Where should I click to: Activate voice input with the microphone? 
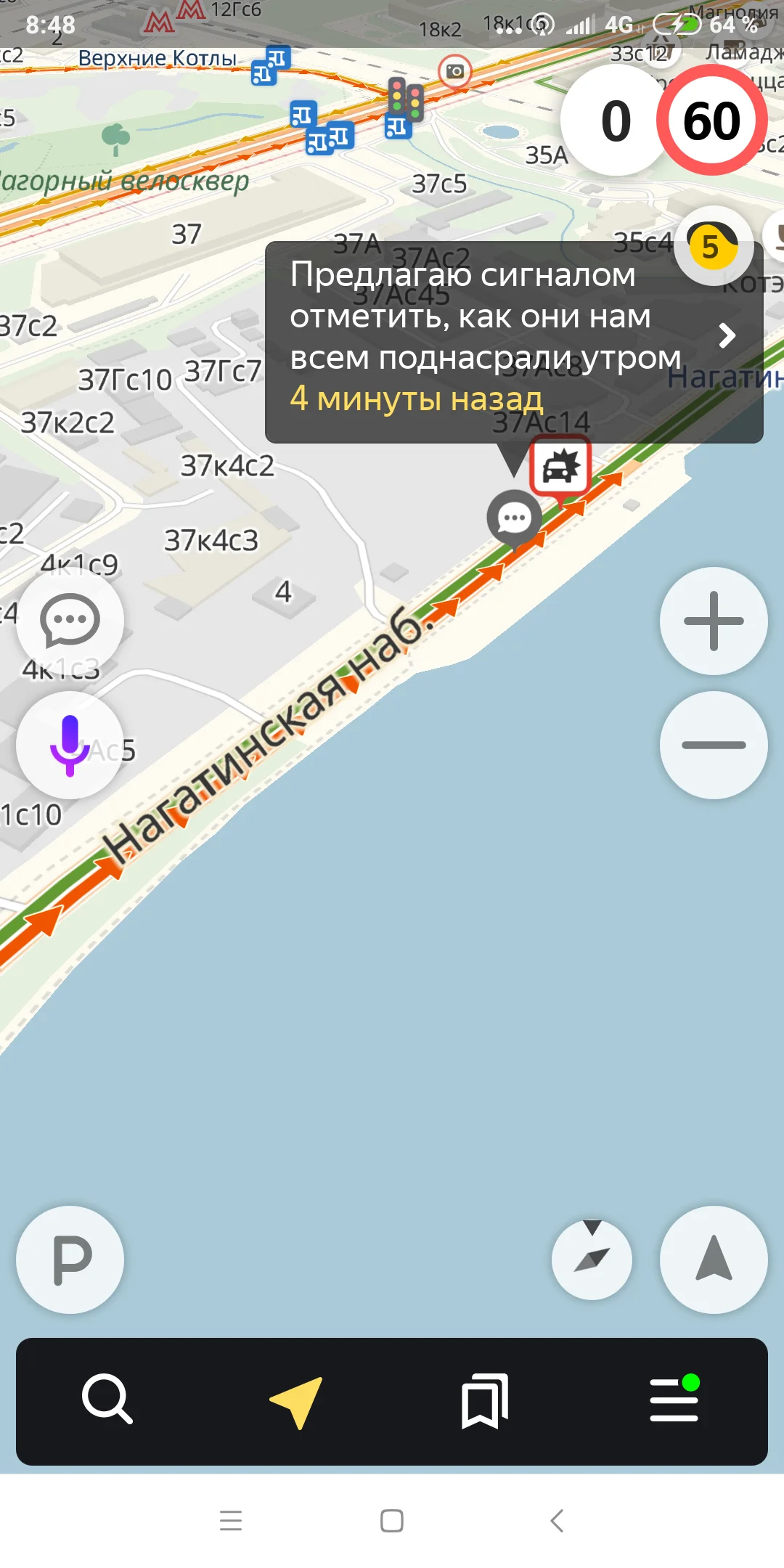(69, 746)
